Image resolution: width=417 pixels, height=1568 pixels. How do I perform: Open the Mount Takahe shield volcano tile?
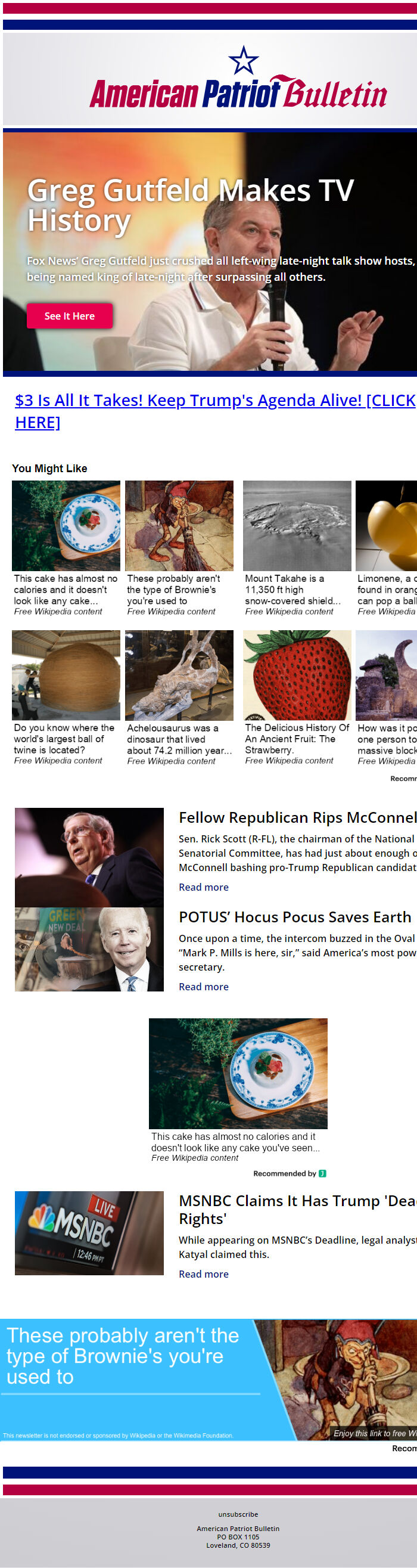click(x=297, y=549)
